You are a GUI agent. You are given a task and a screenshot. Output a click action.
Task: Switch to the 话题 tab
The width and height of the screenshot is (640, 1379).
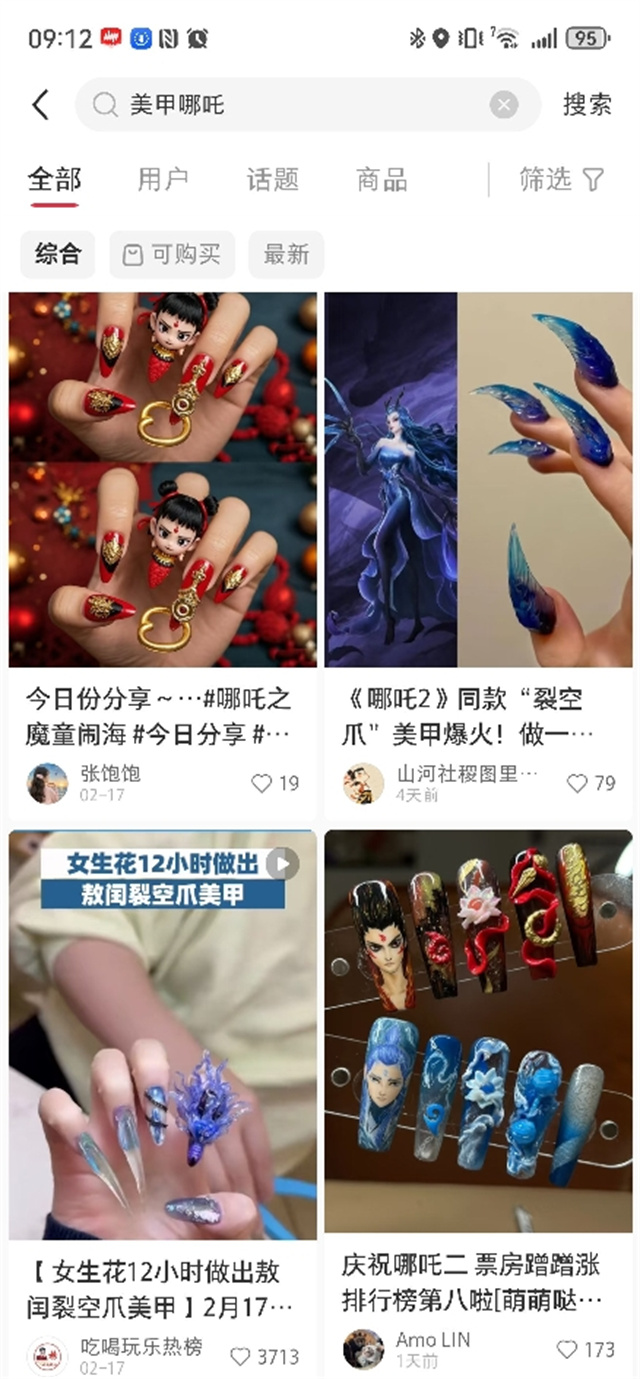tap(272, 180)
